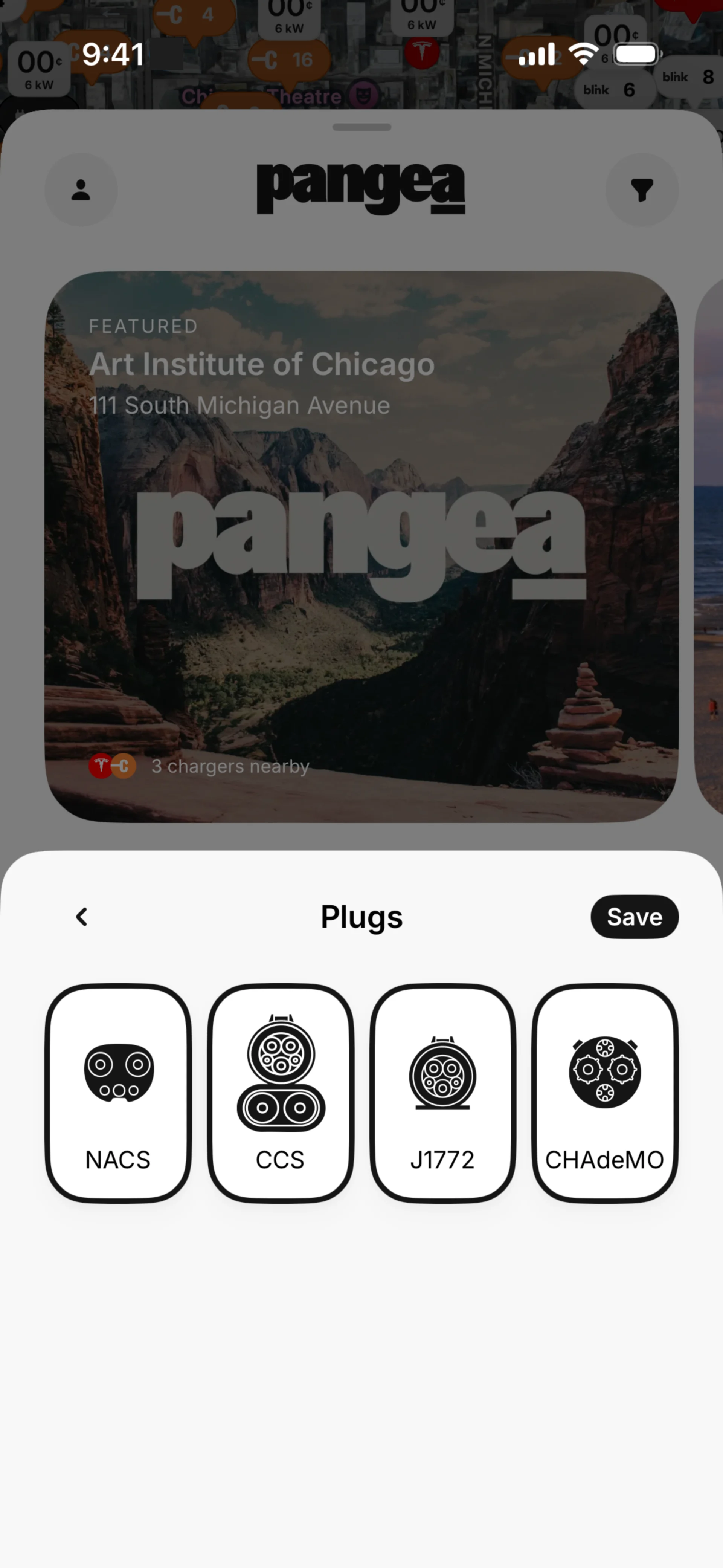Choose the CCS plug type

pos(281,1093)
